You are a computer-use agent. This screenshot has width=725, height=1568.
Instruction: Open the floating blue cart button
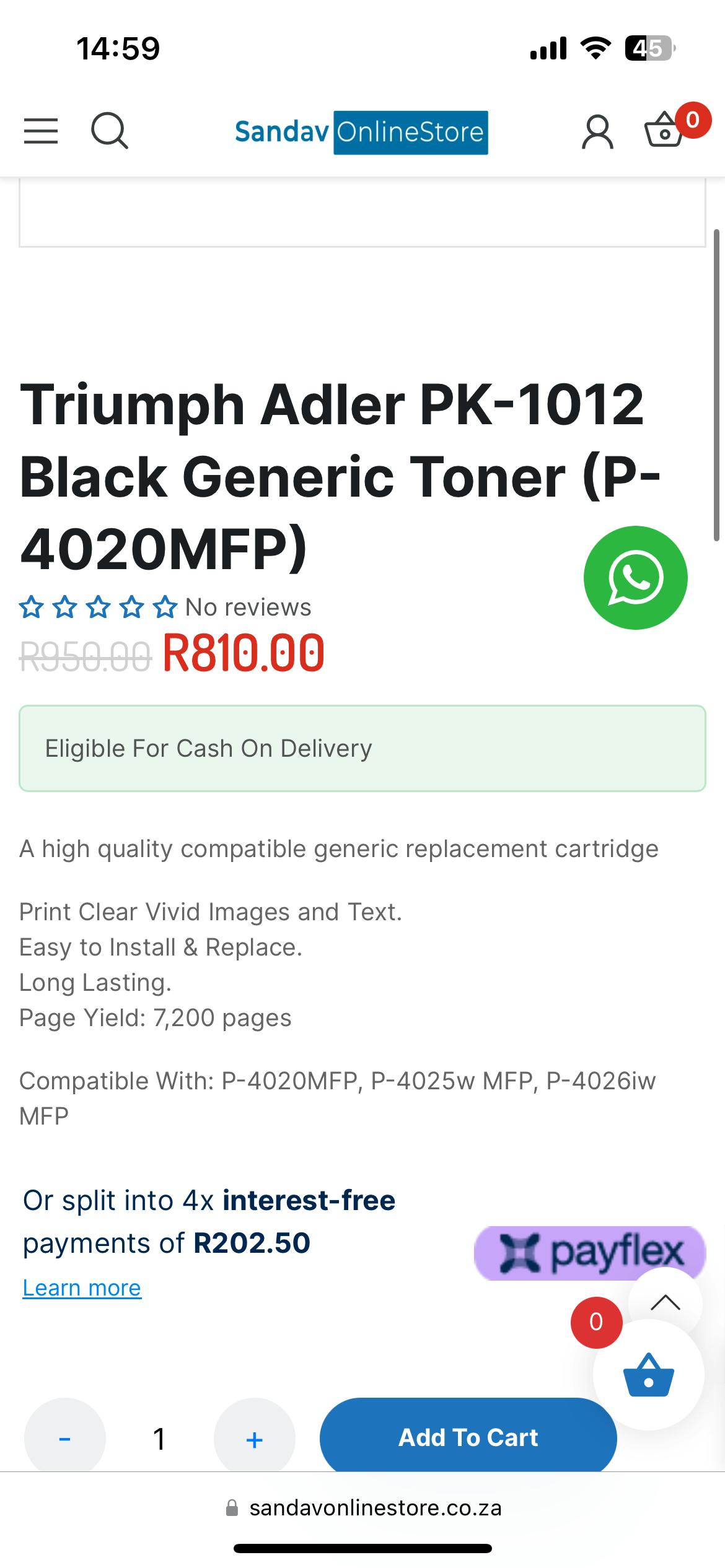[x=648, y=1375]
